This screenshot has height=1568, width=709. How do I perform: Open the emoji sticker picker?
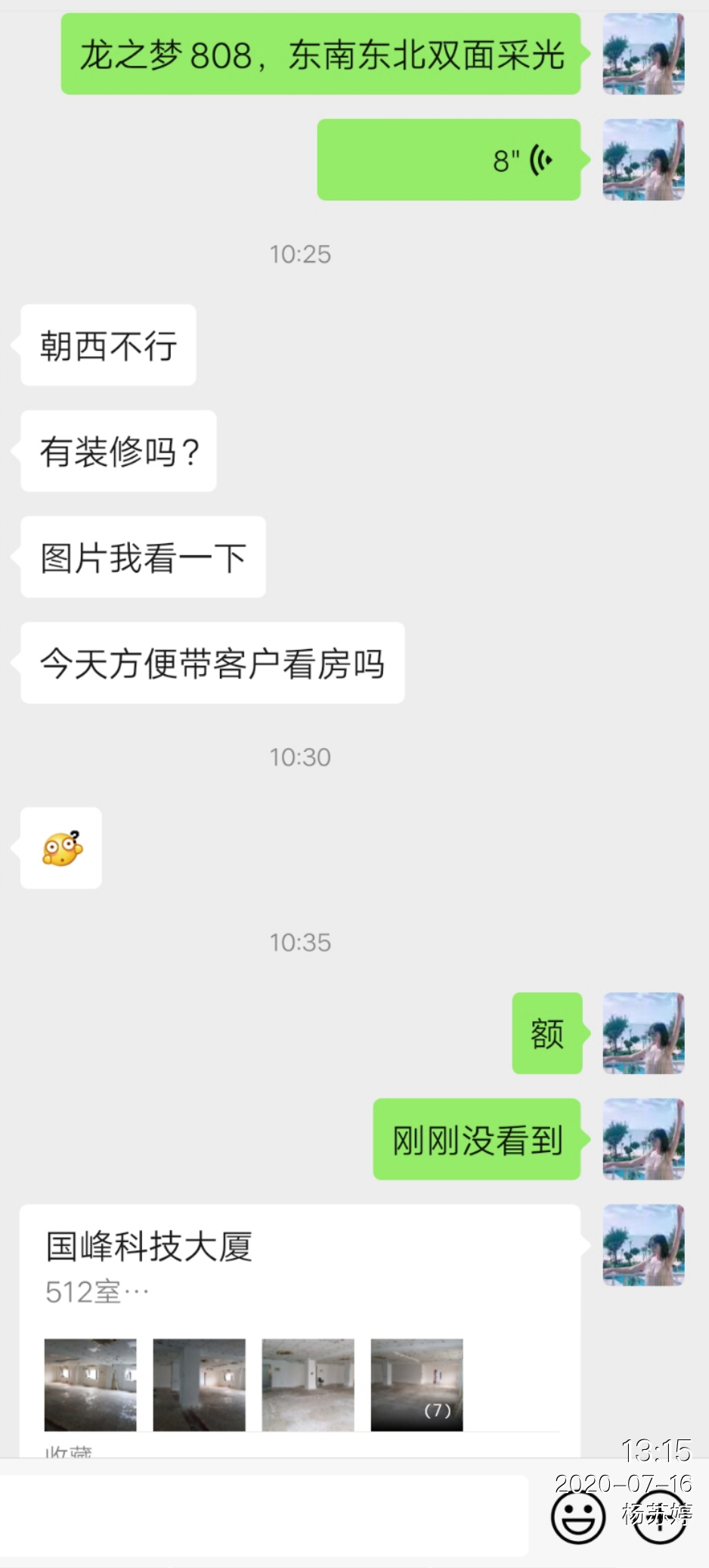578,1516
